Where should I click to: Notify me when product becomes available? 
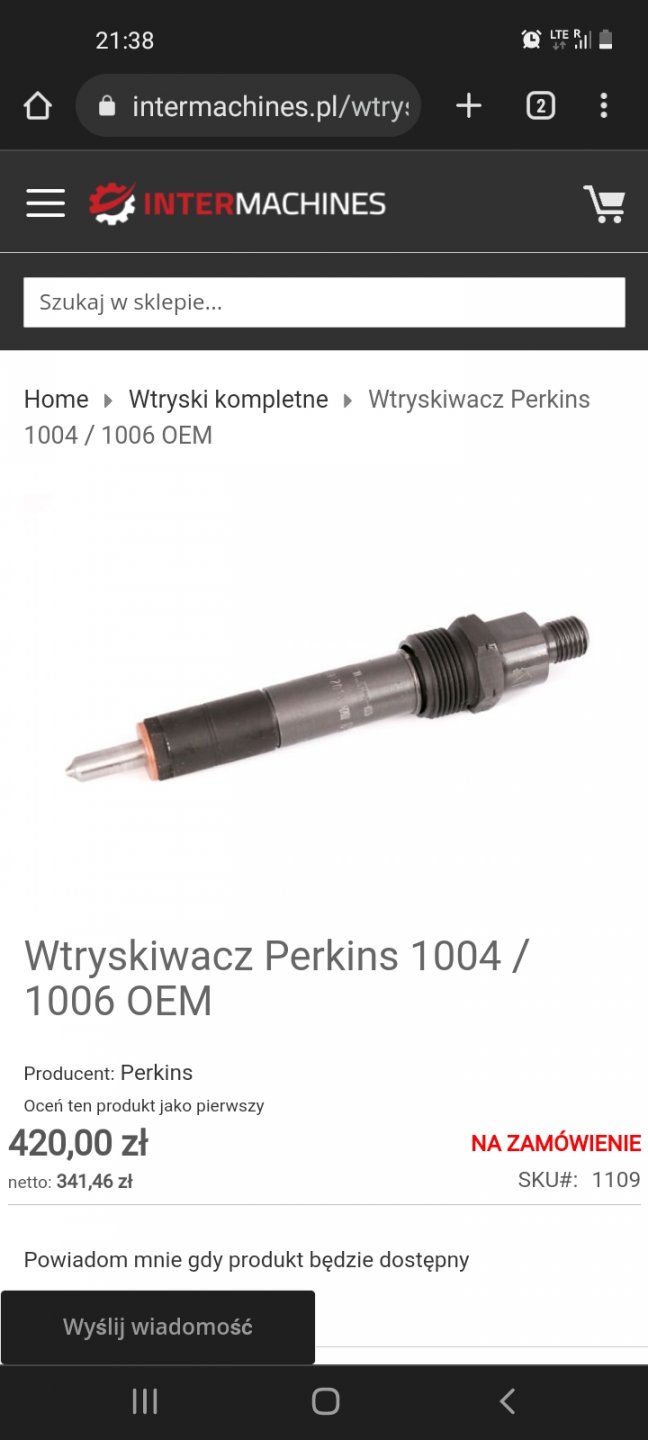click(246, 1260)
